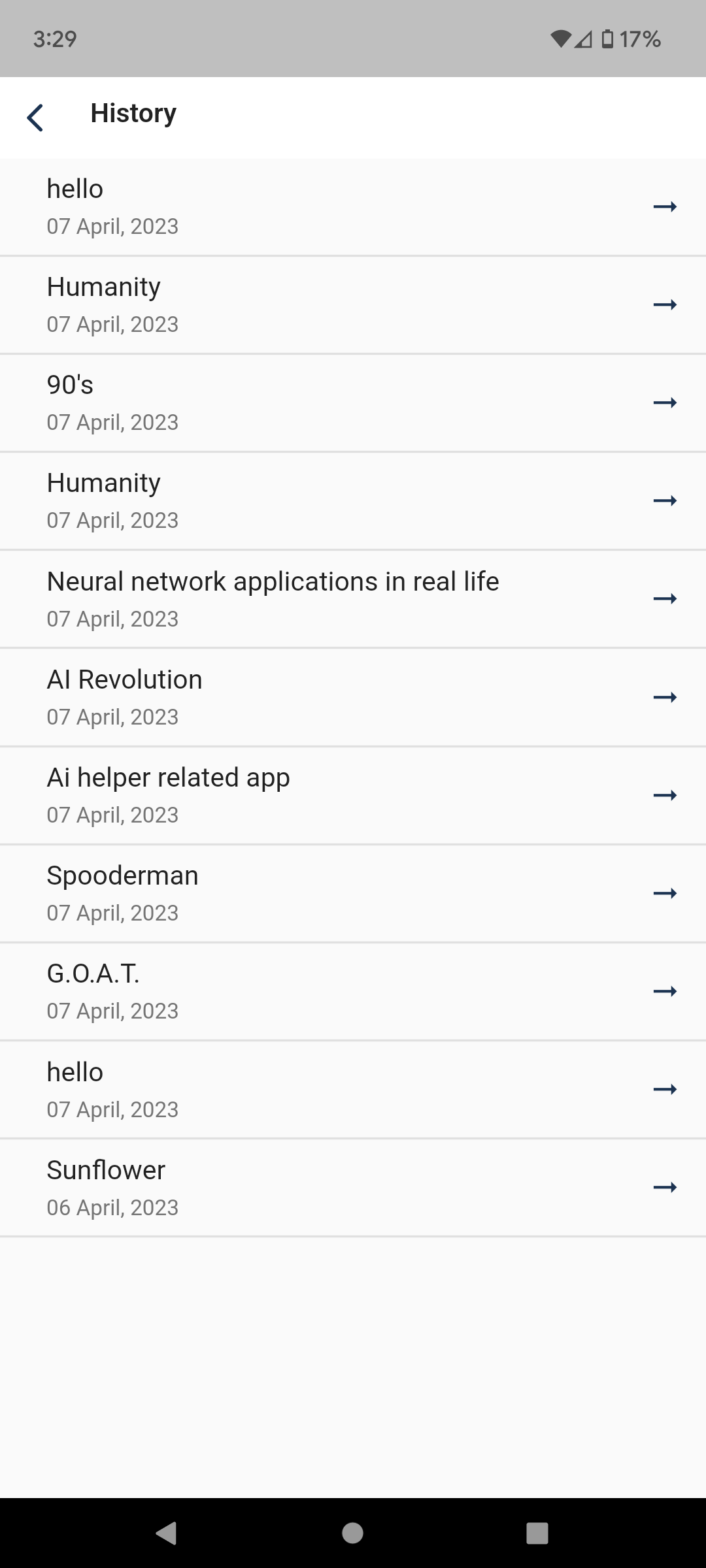Go back from the History screen
The width and height of the screenshot is (706, 1568).
coord(35,118)
